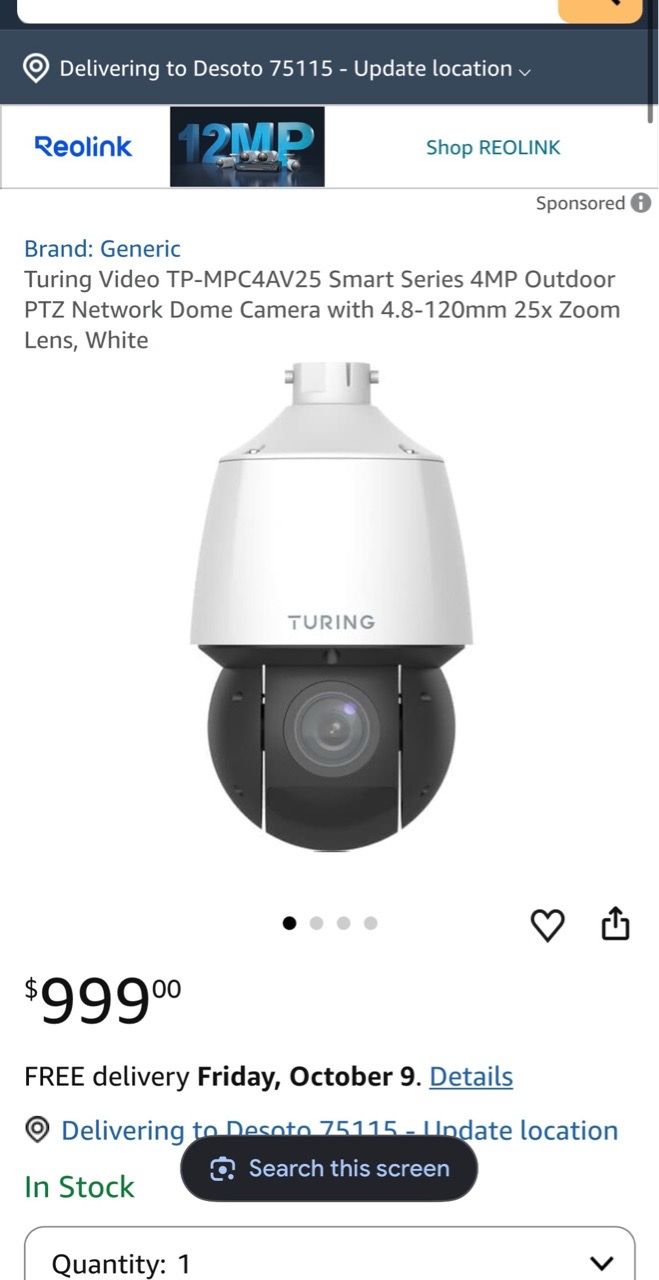Open delivery Details link
This screenshot has width=659, height=1280.
pos(471,1077)
